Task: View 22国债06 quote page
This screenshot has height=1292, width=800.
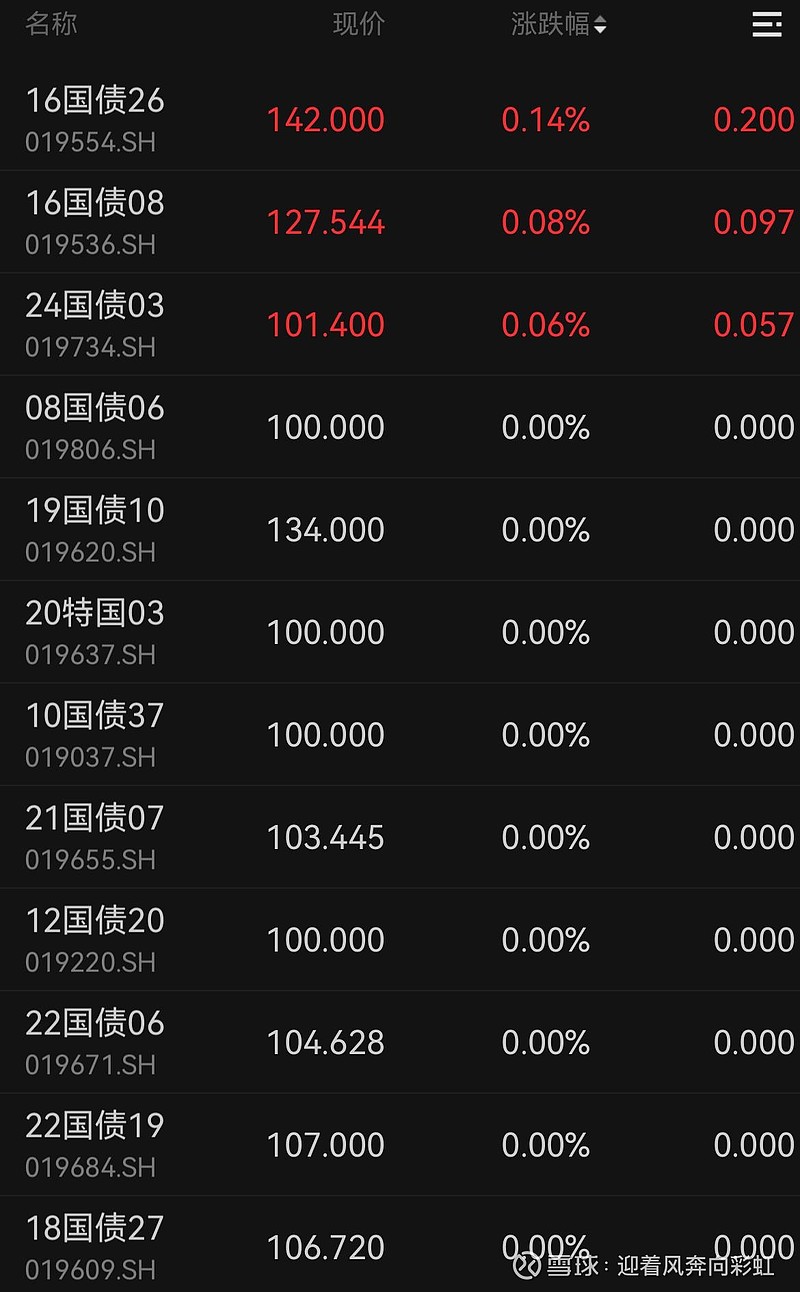Action: pyautogui.click(x=95, y=1042)
